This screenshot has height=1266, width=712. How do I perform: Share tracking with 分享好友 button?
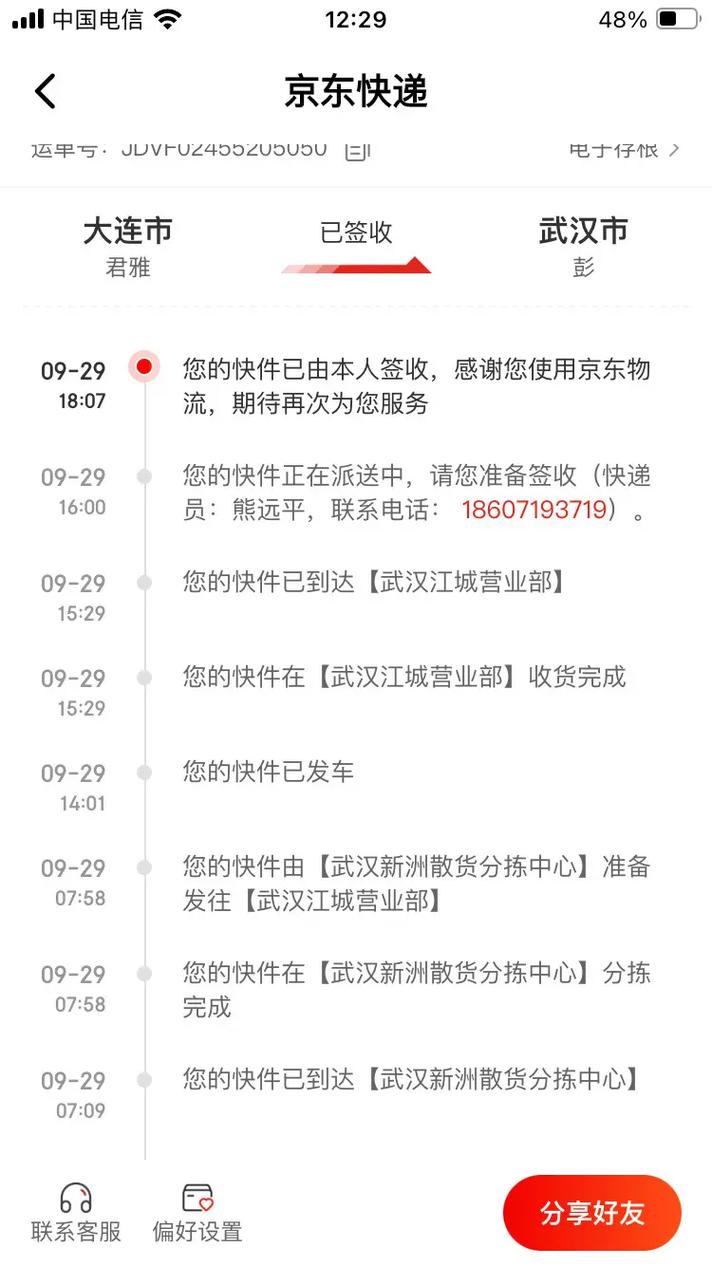(592, 1213)
